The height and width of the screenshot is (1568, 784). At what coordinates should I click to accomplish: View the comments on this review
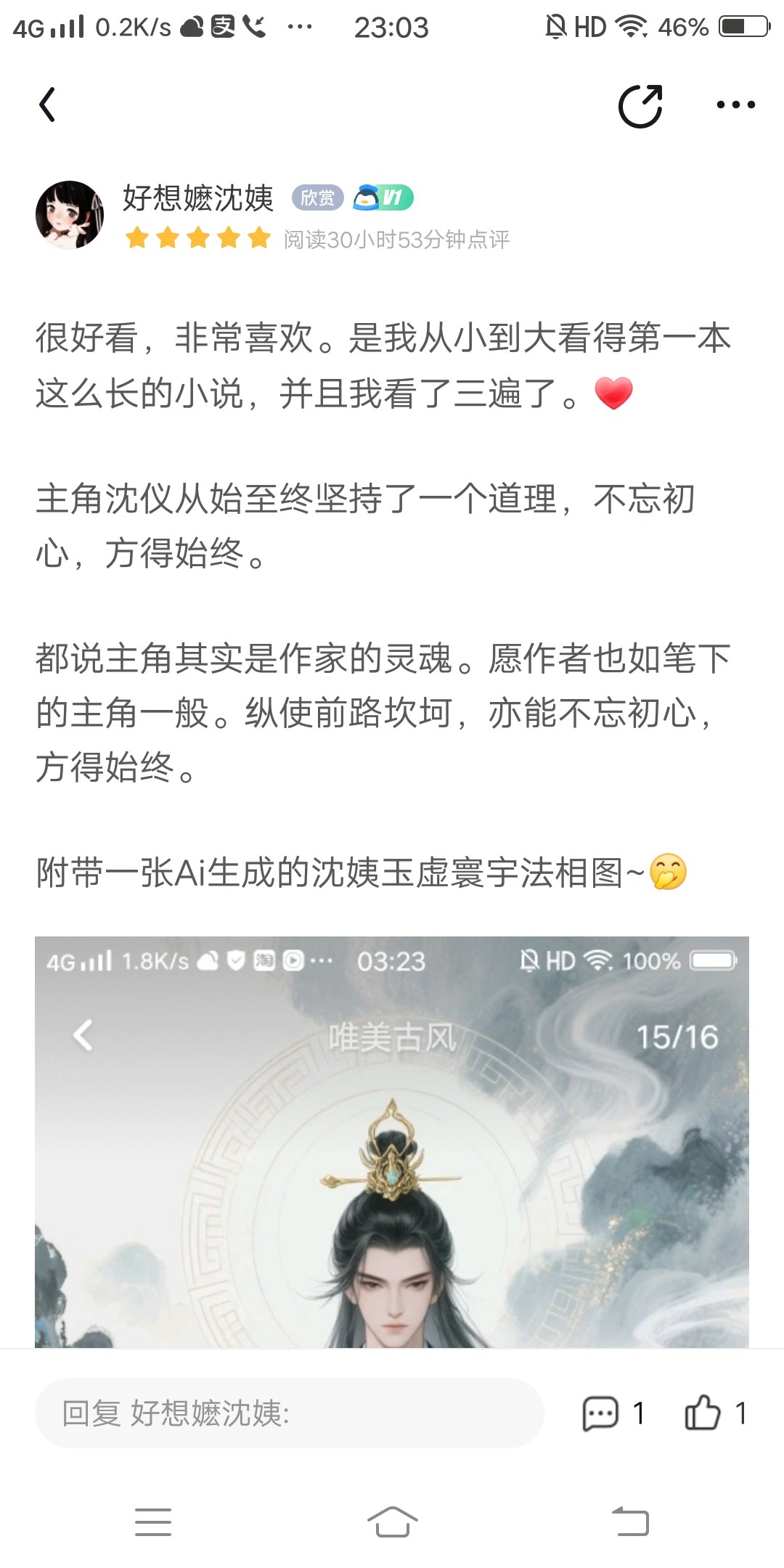[613, 1413]
